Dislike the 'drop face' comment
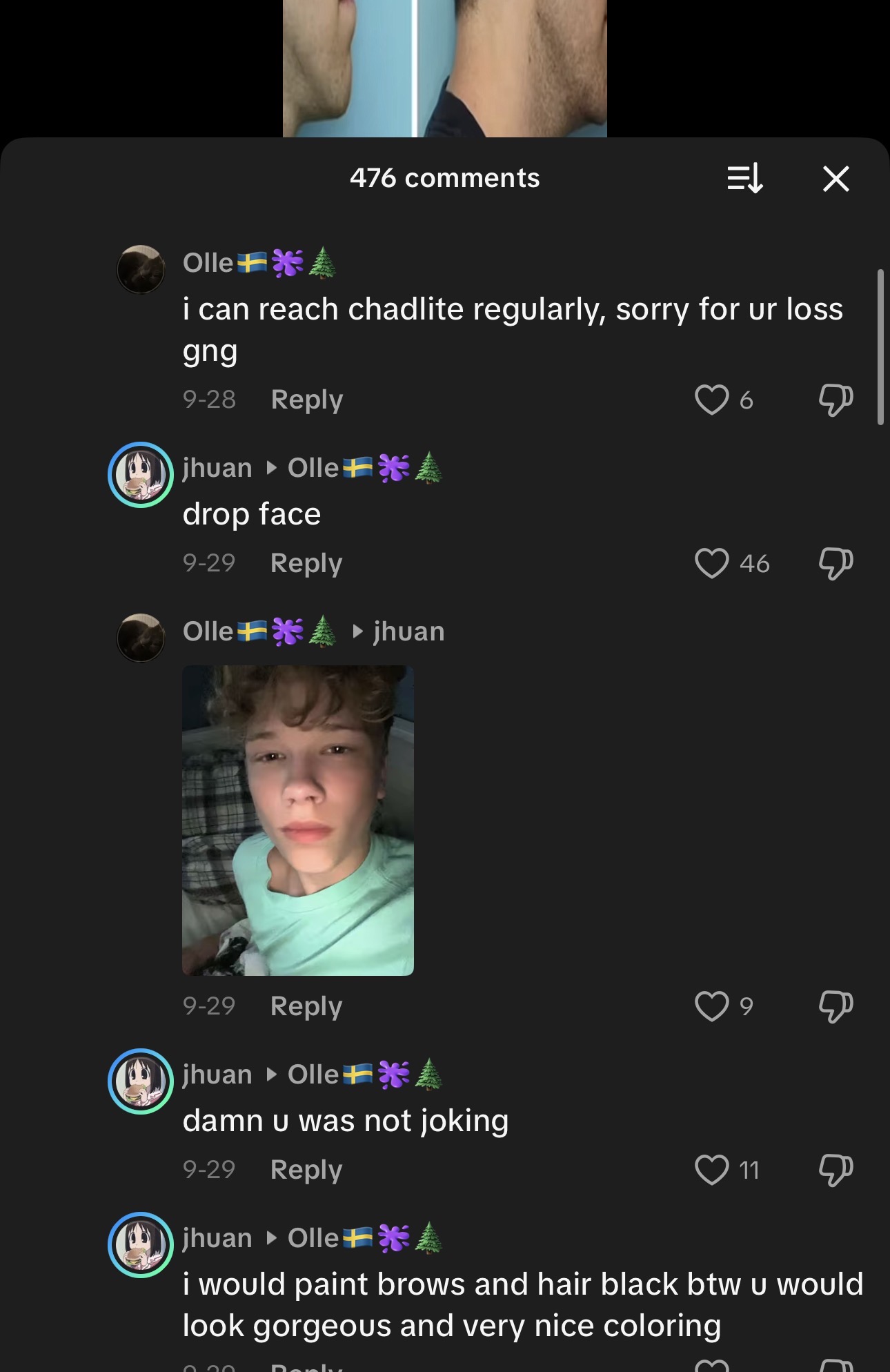 pos(835,563)
